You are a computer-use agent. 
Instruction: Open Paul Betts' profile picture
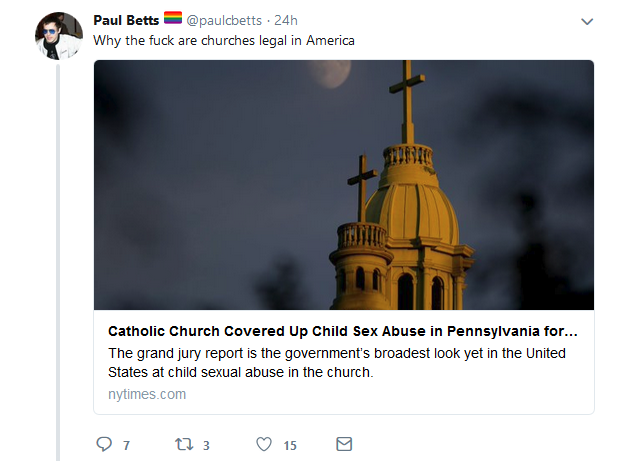[59, 36]
